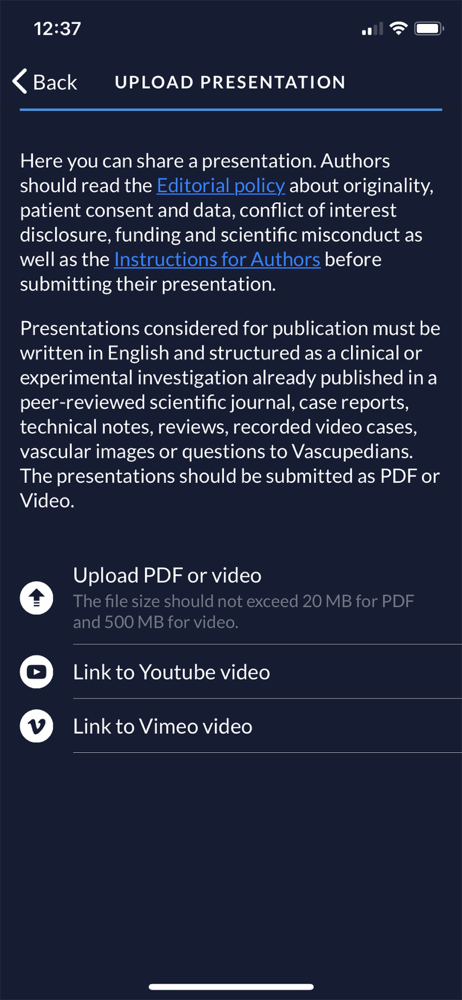462x1000 pixels.
Task: Open the Editorial policy link
Action: click(x=221, y=186)
